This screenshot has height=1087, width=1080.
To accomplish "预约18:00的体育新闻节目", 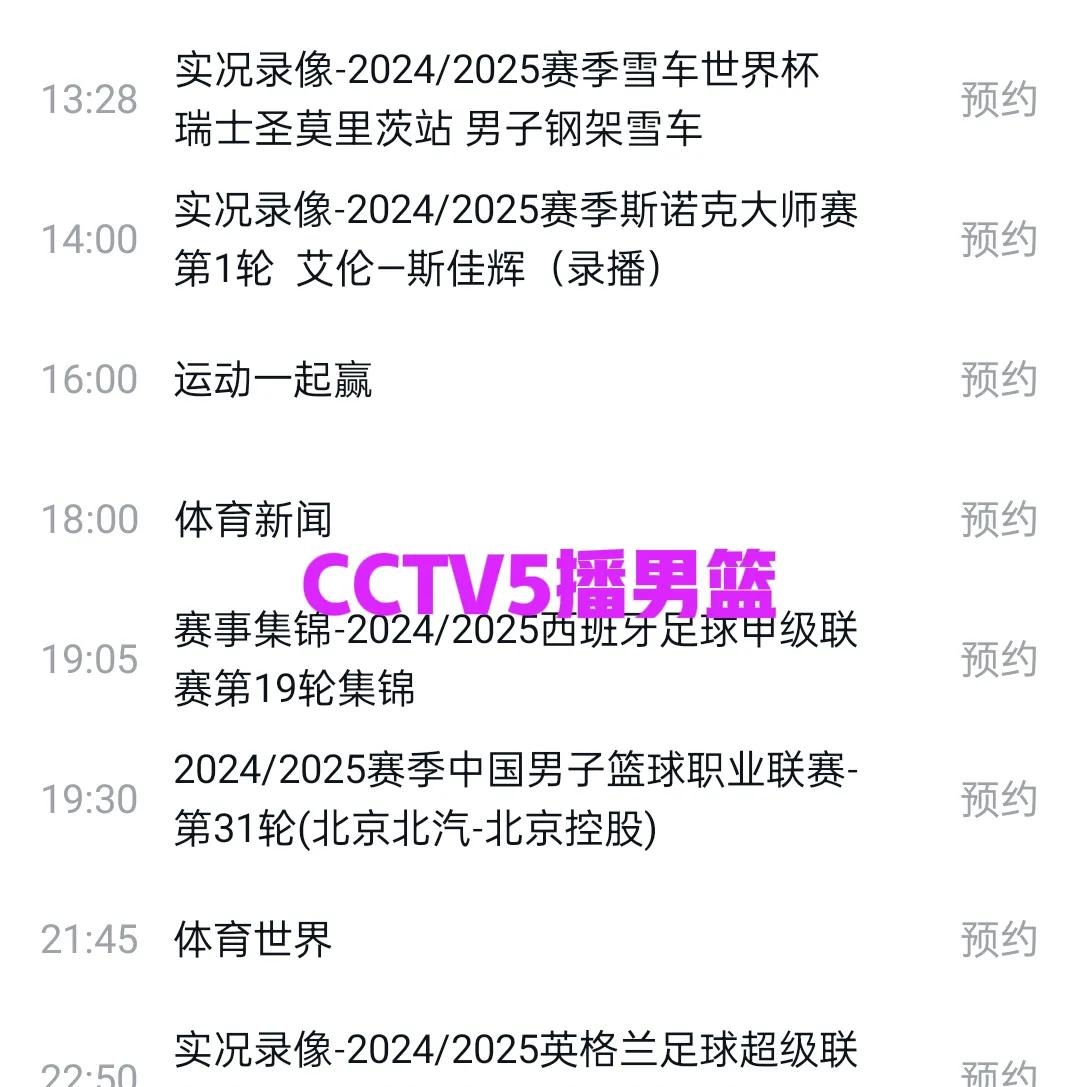I will 996,518.
